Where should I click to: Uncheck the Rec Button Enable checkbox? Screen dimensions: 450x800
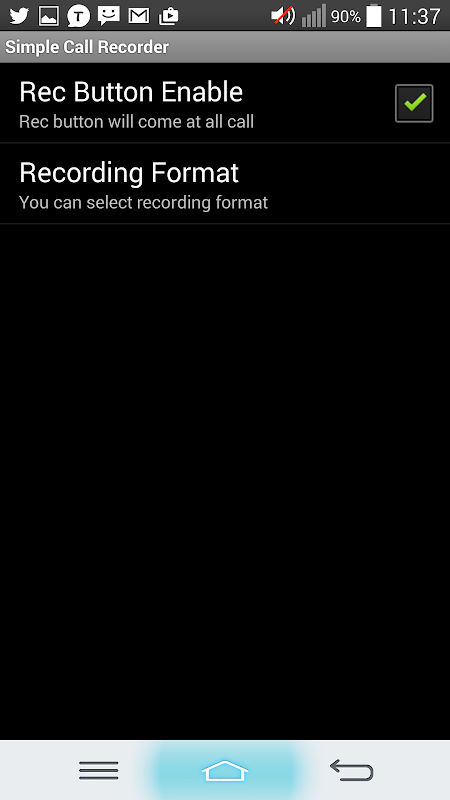coord(414,103)
